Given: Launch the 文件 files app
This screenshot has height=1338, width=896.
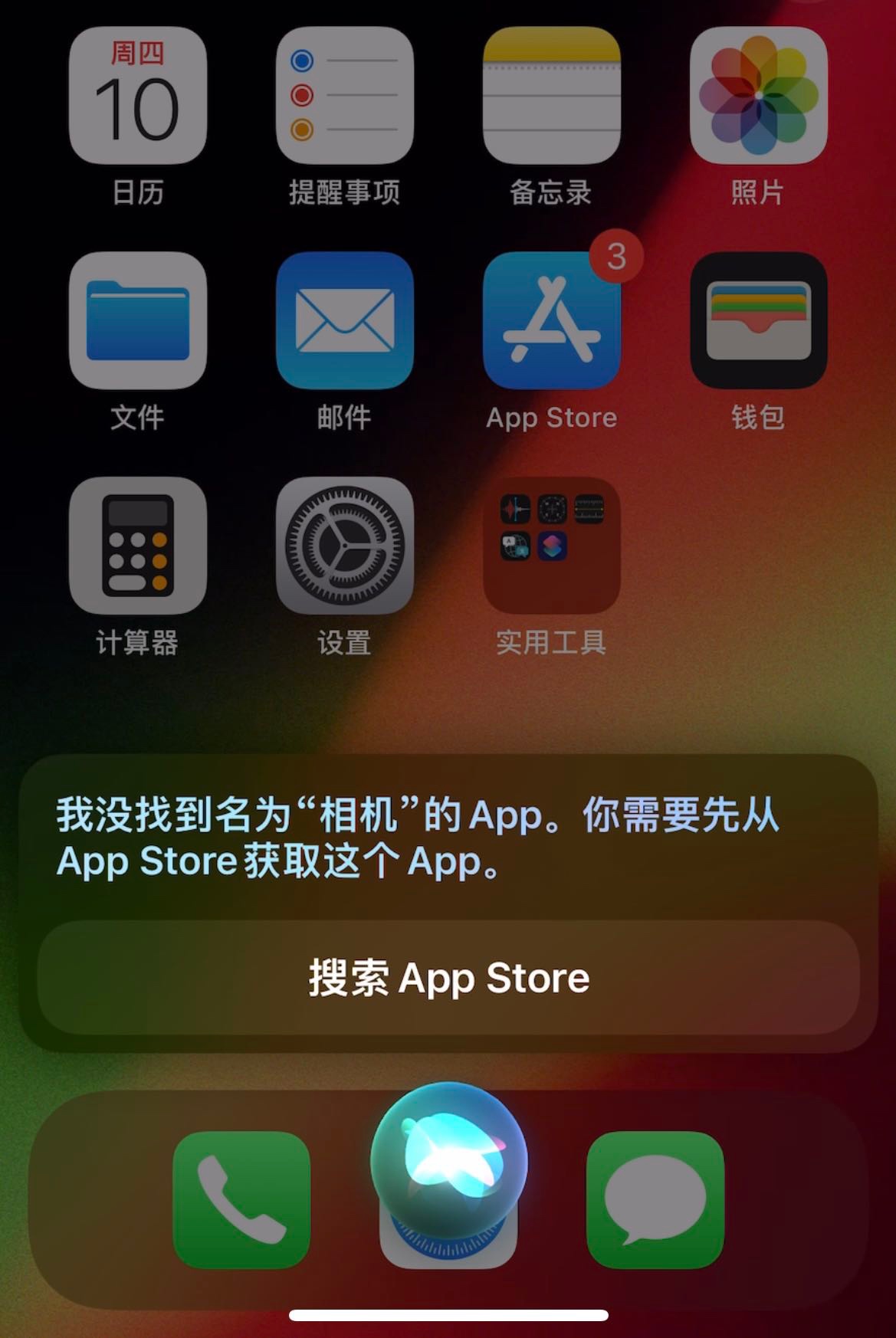Looking at the screenshot, I should [x=138, y=320].
